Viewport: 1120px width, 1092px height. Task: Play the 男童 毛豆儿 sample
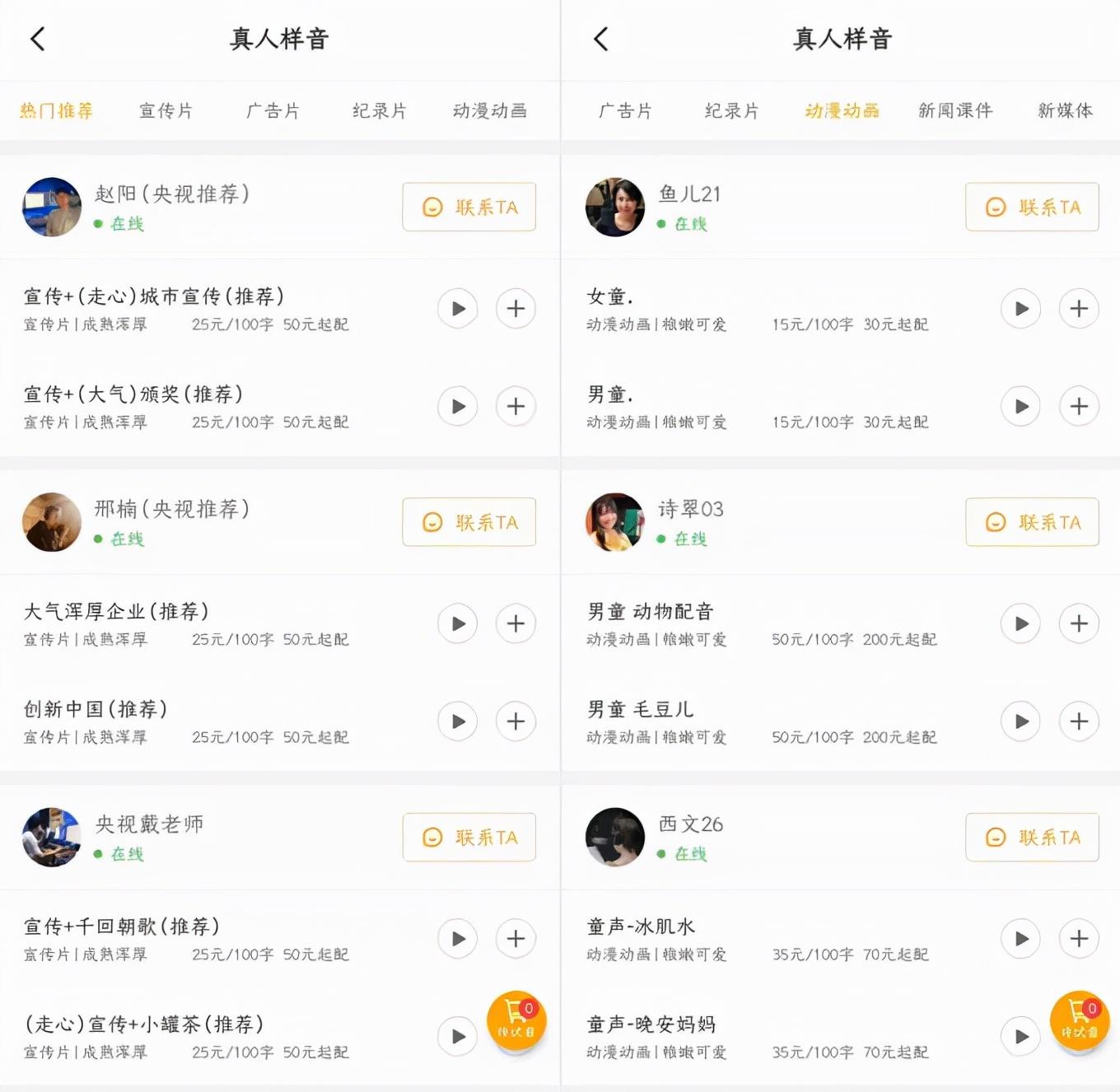(1021, 721)
